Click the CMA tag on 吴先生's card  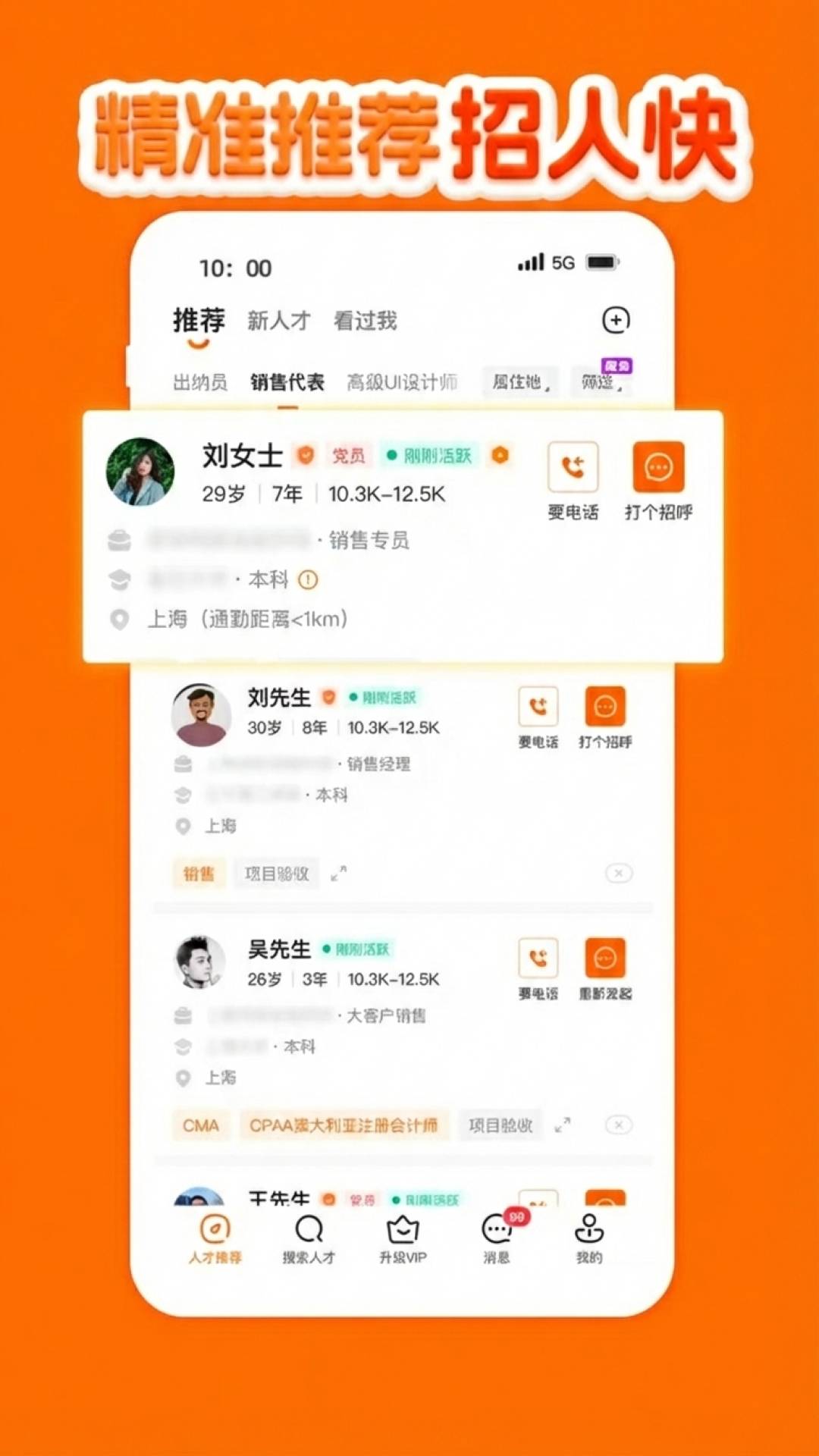point(199,1125)
